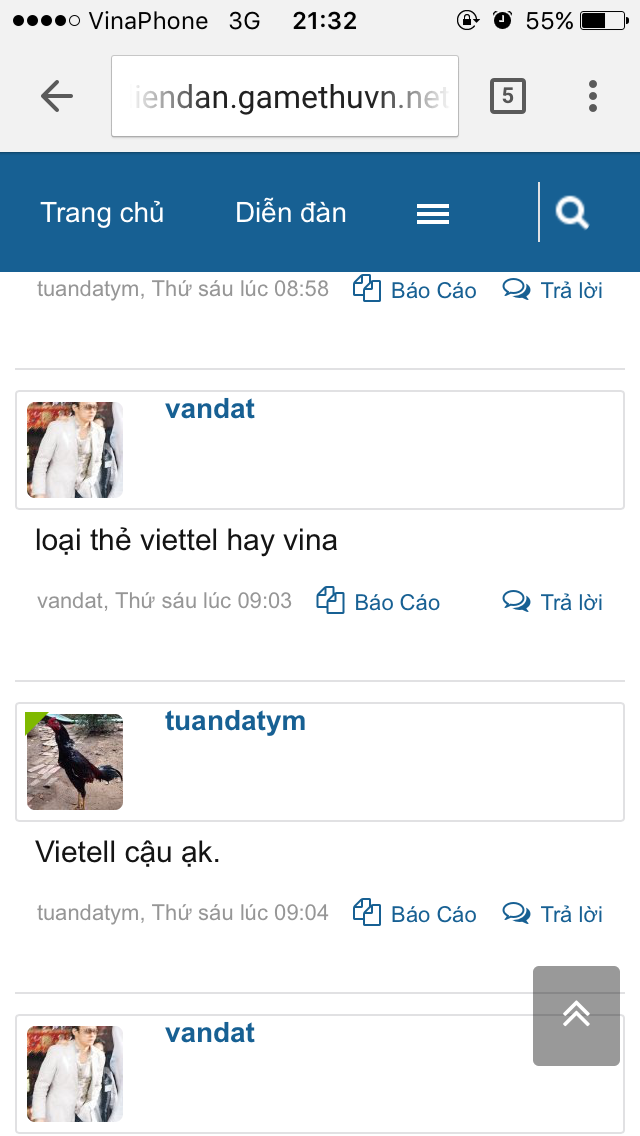The height and width of the screenshot is (1136, 640).
Task: View tuandatym's rooster avatar
Action: point(75,761)
